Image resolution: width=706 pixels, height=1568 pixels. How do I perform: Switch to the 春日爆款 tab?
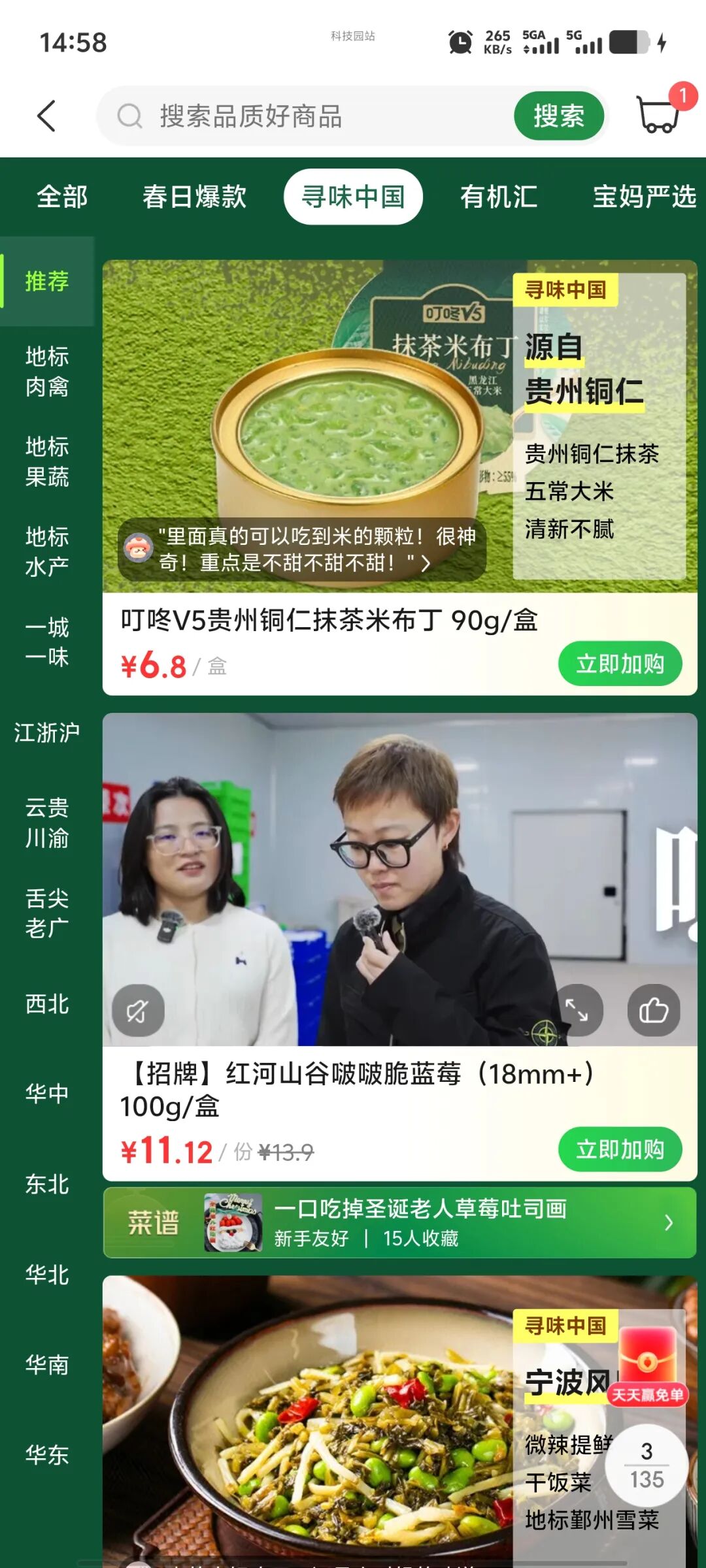194,197
